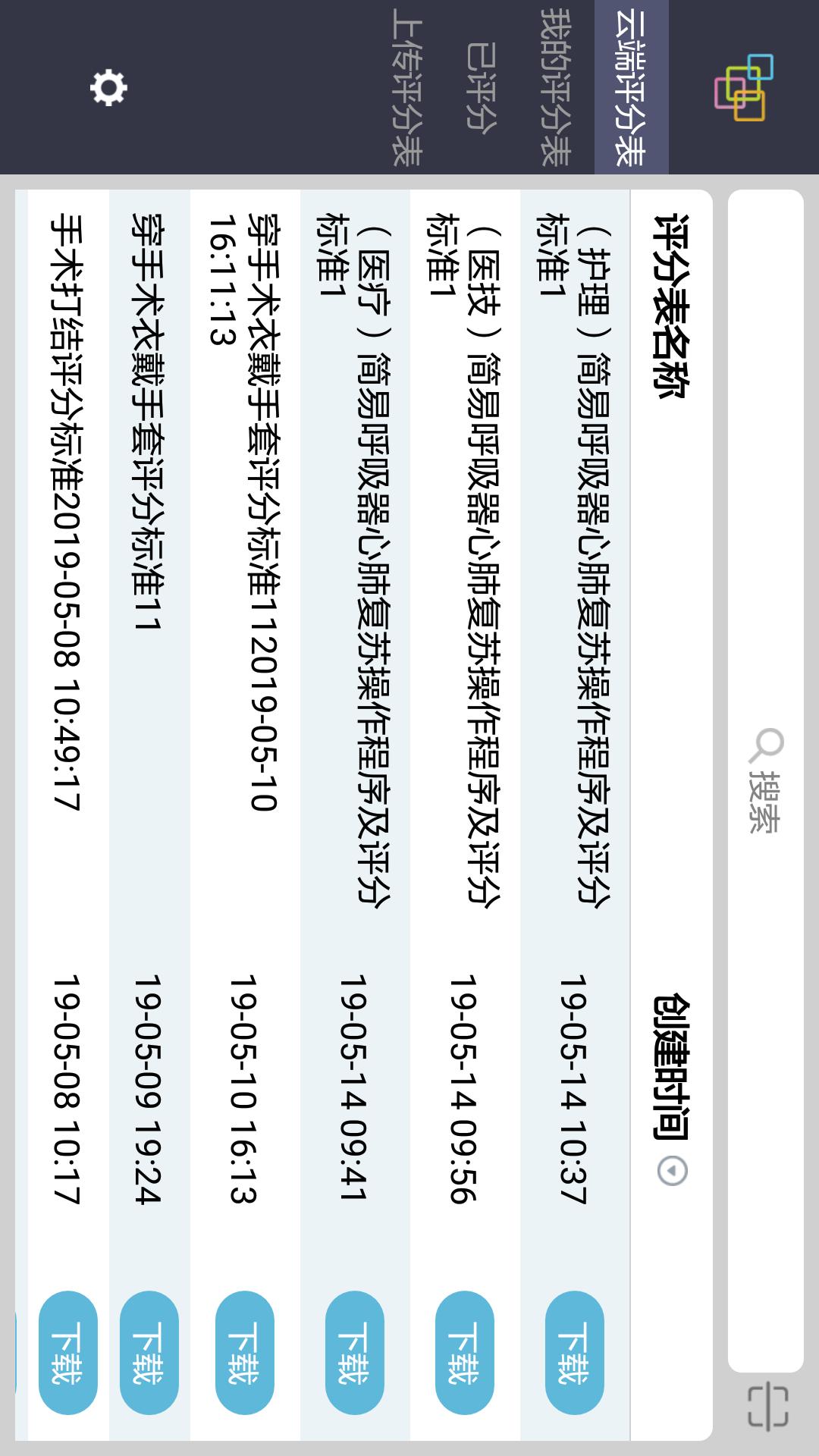Open the scan icon beside search
The image size is (819, 1456).
pos(767,1407)
